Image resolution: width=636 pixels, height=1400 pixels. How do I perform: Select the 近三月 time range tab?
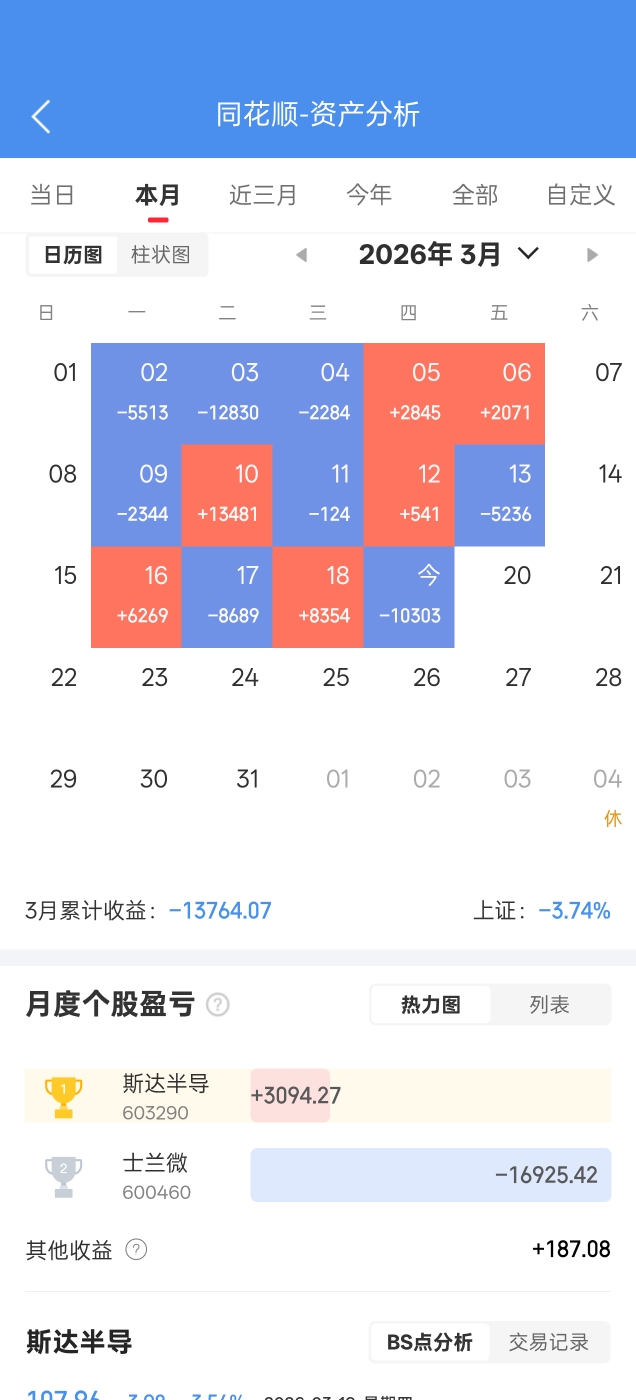(x=263, y=195)
